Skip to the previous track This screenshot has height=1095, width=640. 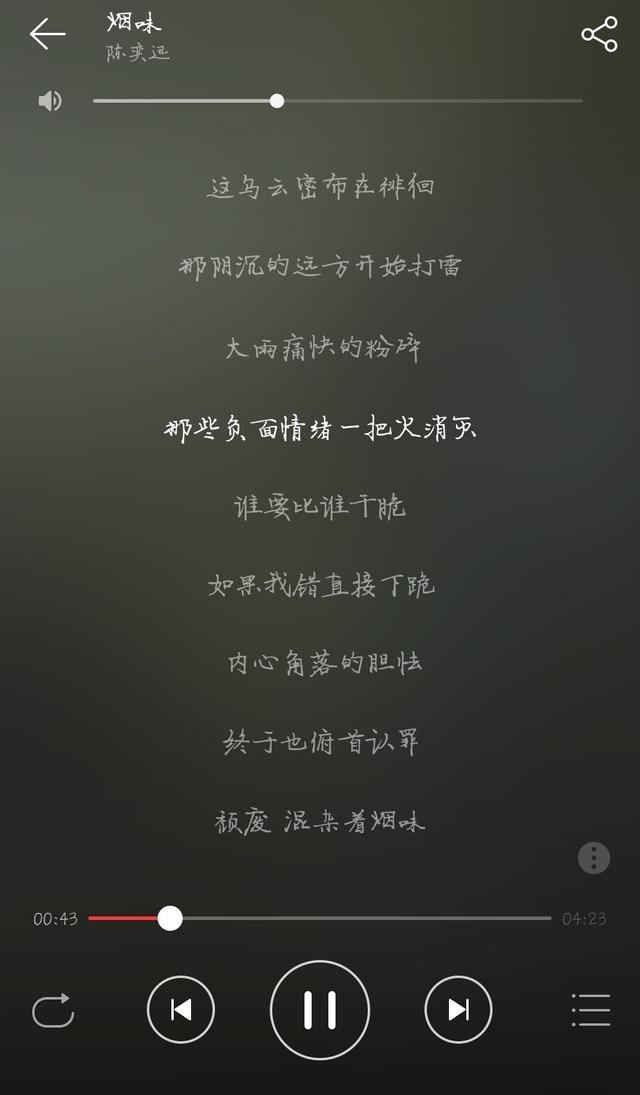[x=181, y=1010]
